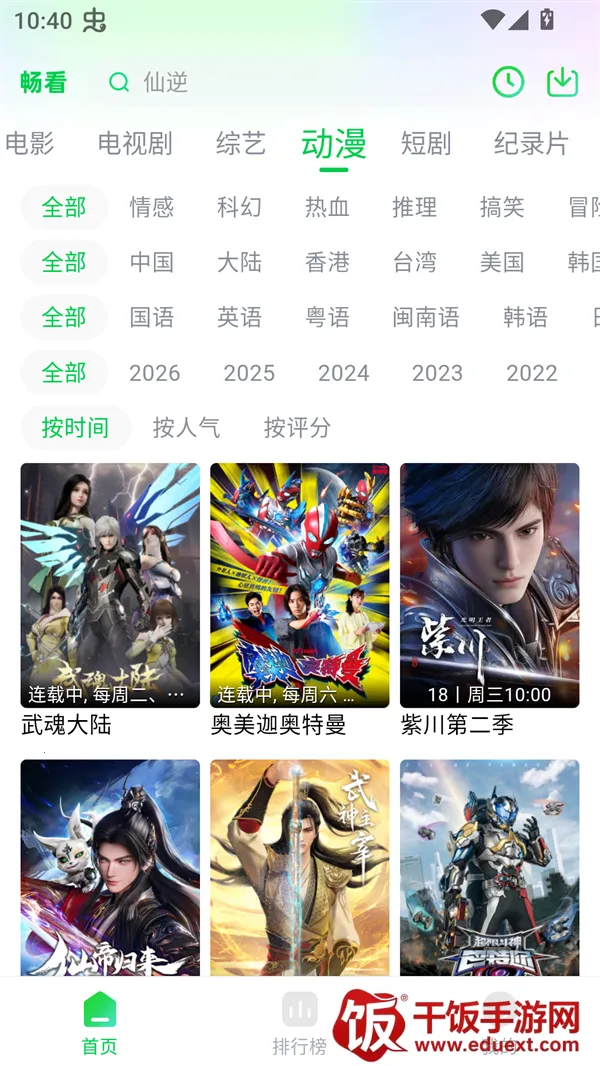The image size is (600, 1066).
Task: Switch to the 电影 tab
Action: pyautogui.click(x=30, y=144)
